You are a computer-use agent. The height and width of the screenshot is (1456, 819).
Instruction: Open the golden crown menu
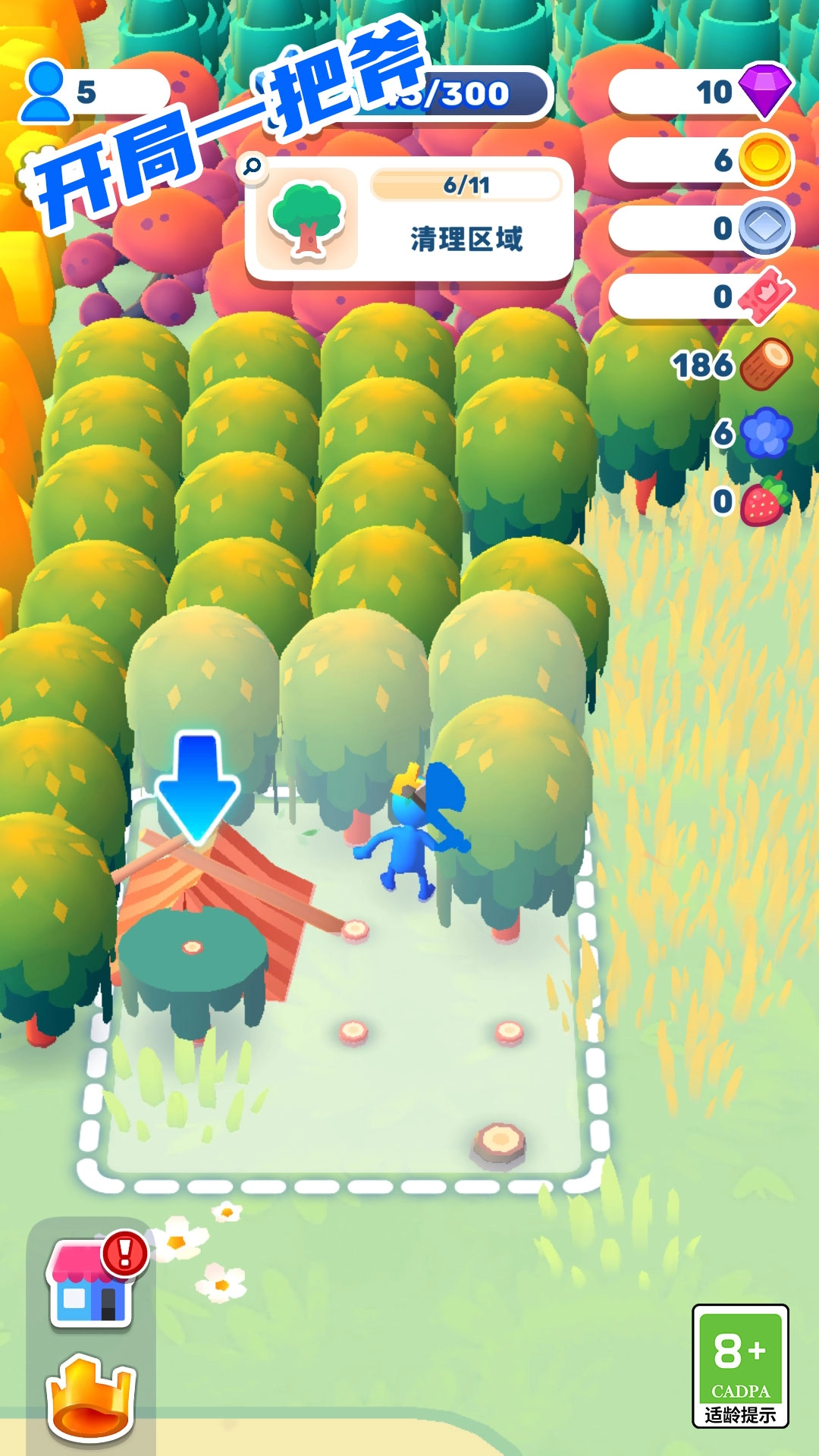tap(91, 1398)
